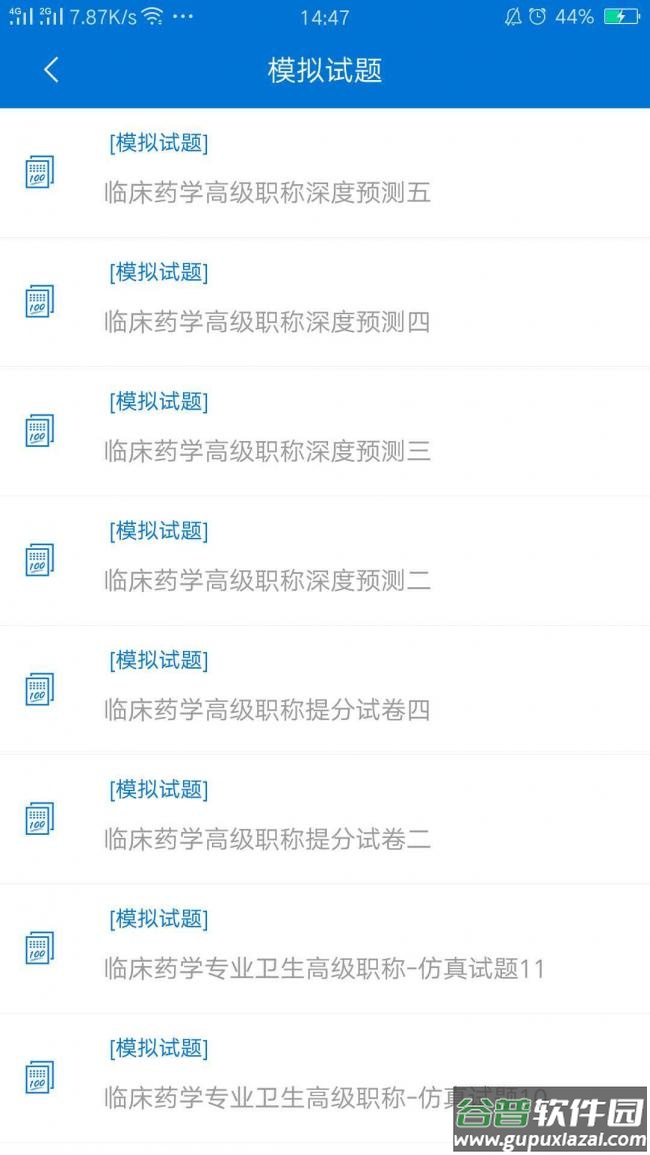Open 临床药学专业卫生高级职称-仿真试题11
Viewport: 650px width, 1155px height.
pyautogui.click(x=324, y=968)
